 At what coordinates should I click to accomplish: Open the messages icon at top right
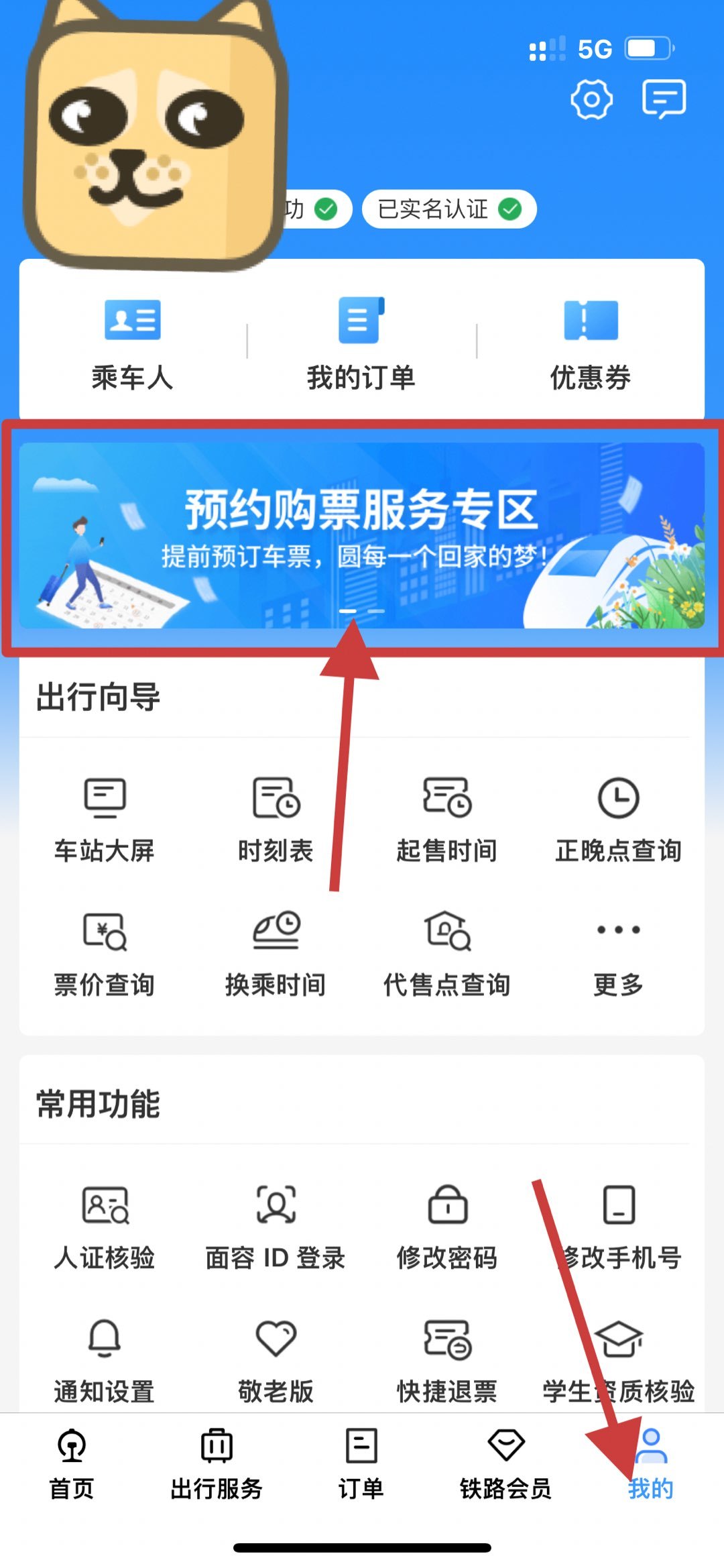(x=664, y=100)
